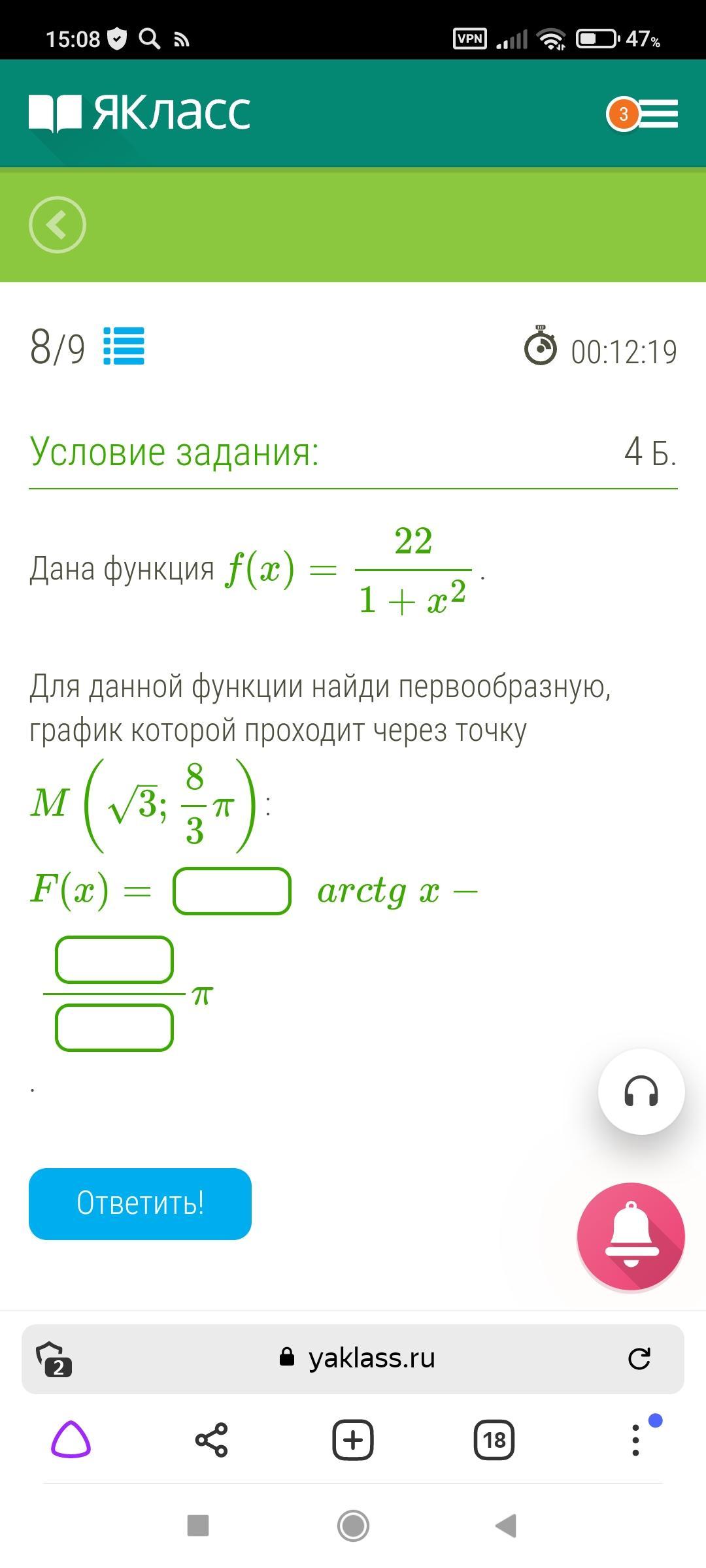Submit answer with Ответить! button
This screenshot has width=706, height=1568.
140,1203
